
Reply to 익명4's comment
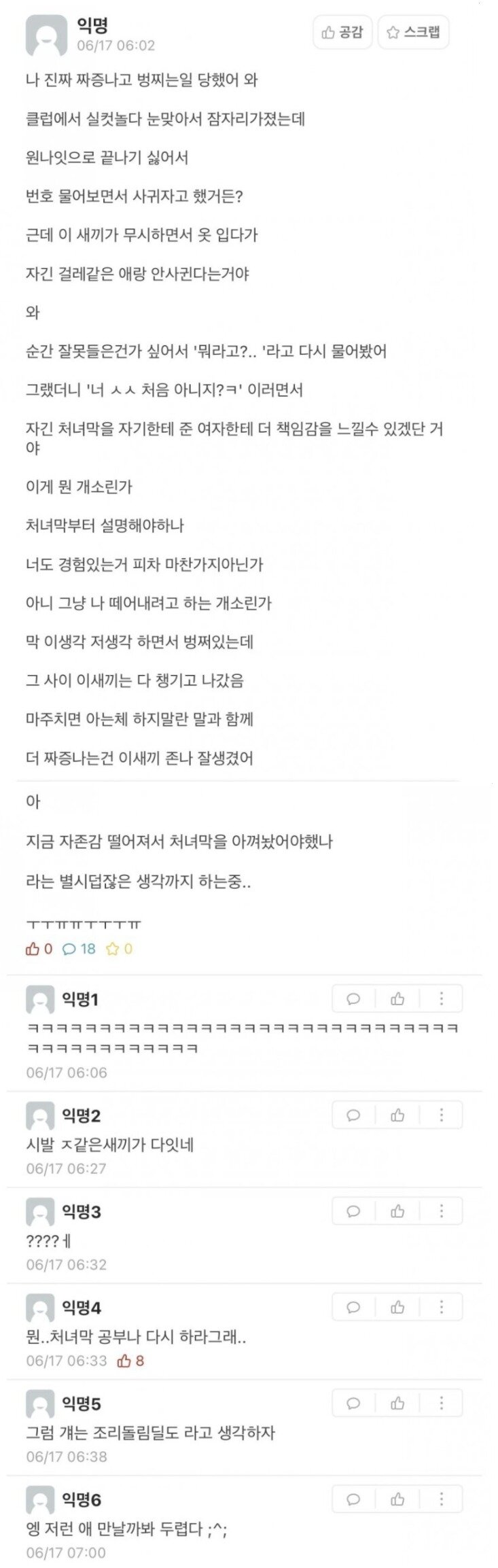click(x=353, y=1306)
